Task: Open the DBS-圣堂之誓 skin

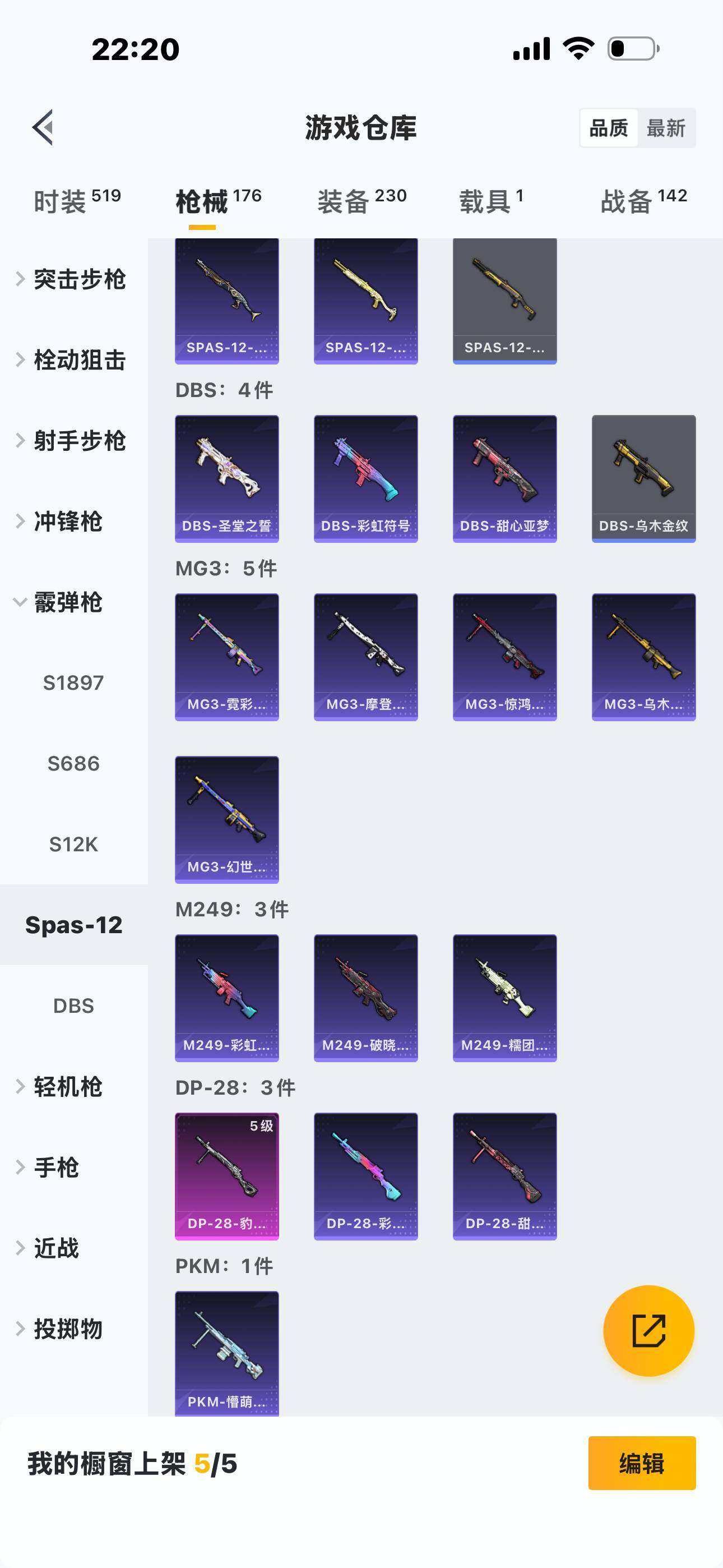Action: point(226,478)
